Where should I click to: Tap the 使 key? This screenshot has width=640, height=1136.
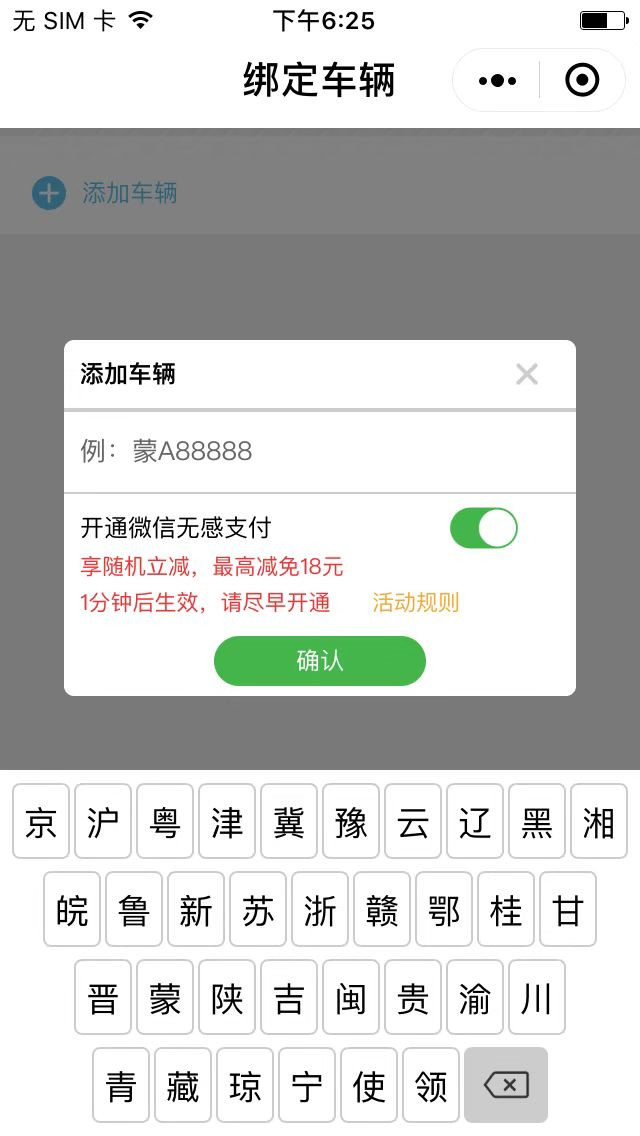(369, 1085)
